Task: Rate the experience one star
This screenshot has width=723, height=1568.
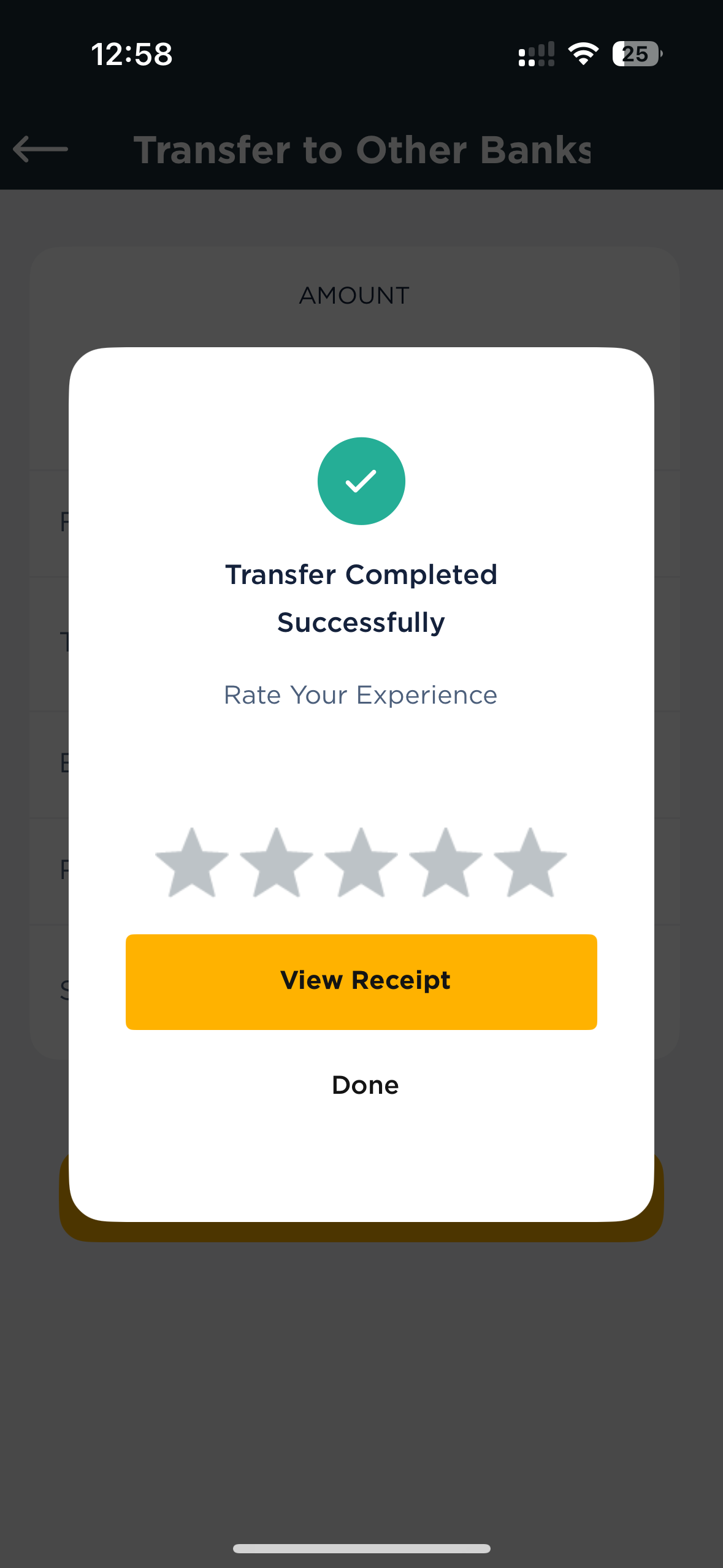Action: coord(192,864)
